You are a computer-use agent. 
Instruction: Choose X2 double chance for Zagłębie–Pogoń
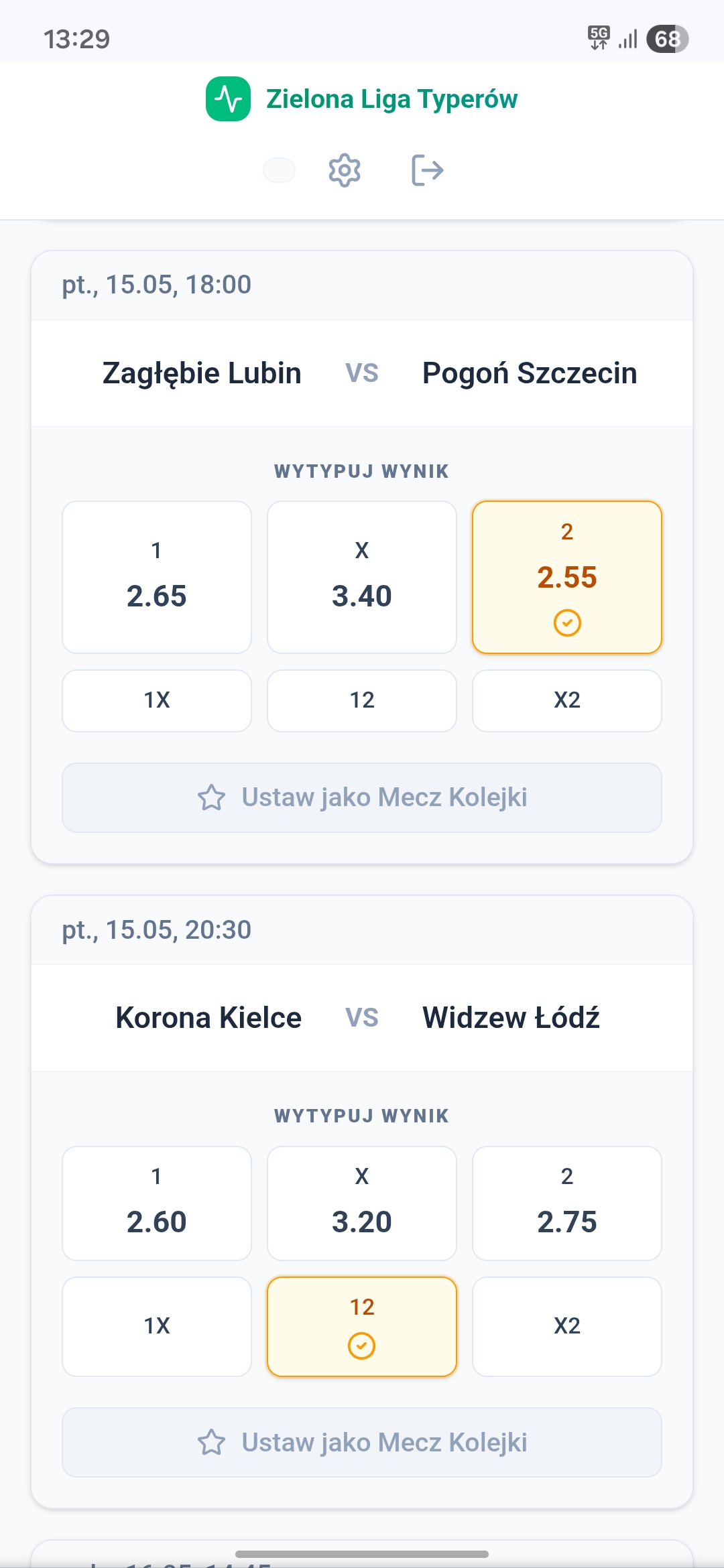(x=567, y=701)
